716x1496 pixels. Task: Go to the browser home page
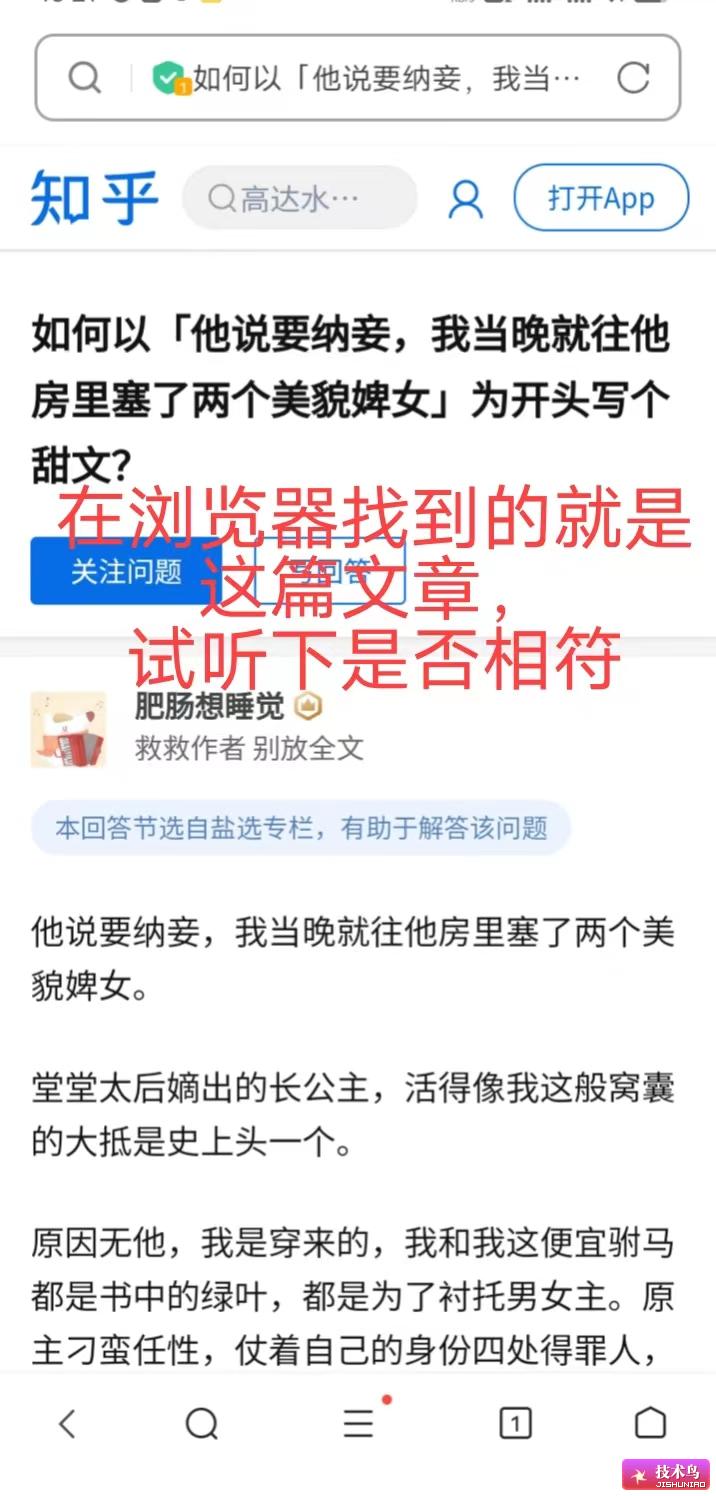click(x=651, y=1422)
